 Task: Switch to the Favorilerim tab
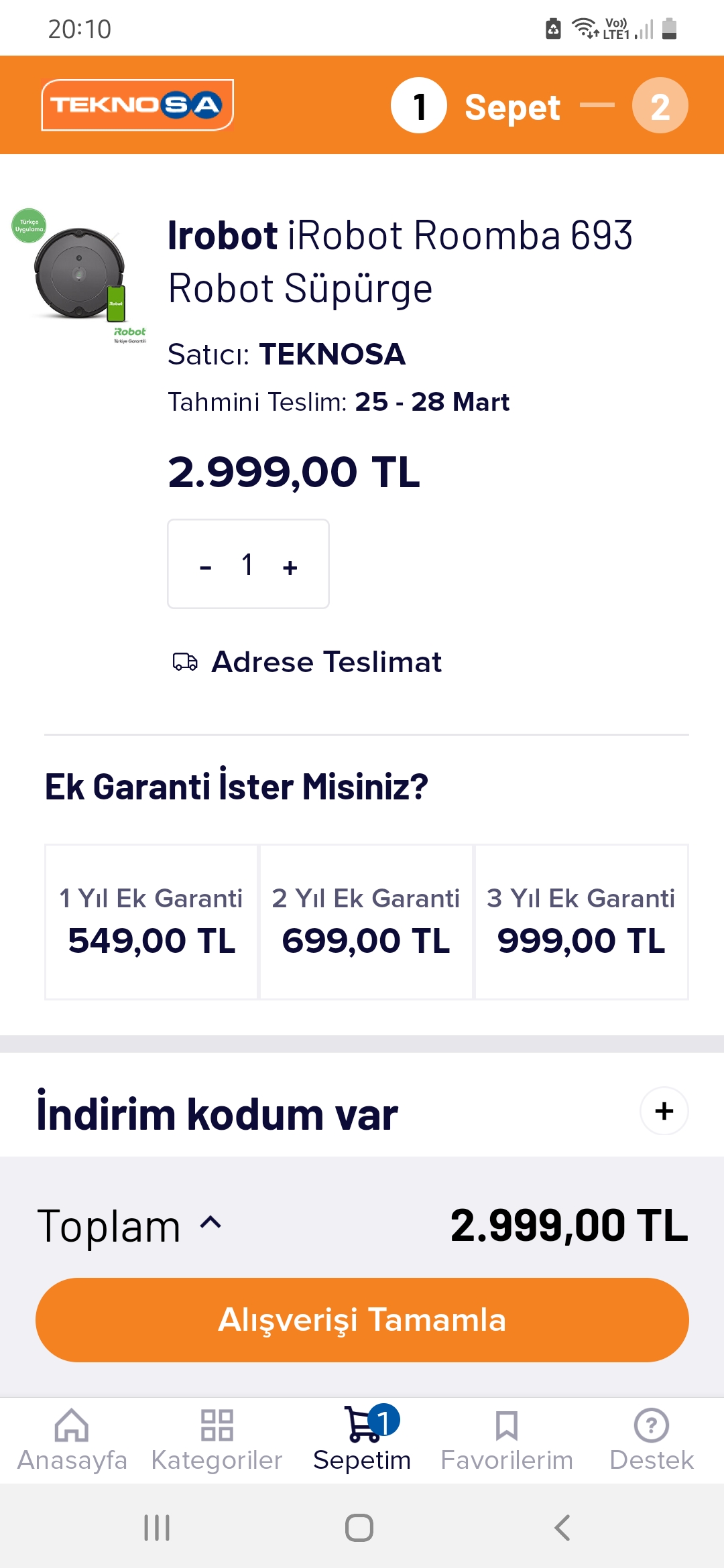coord(507,1440)
